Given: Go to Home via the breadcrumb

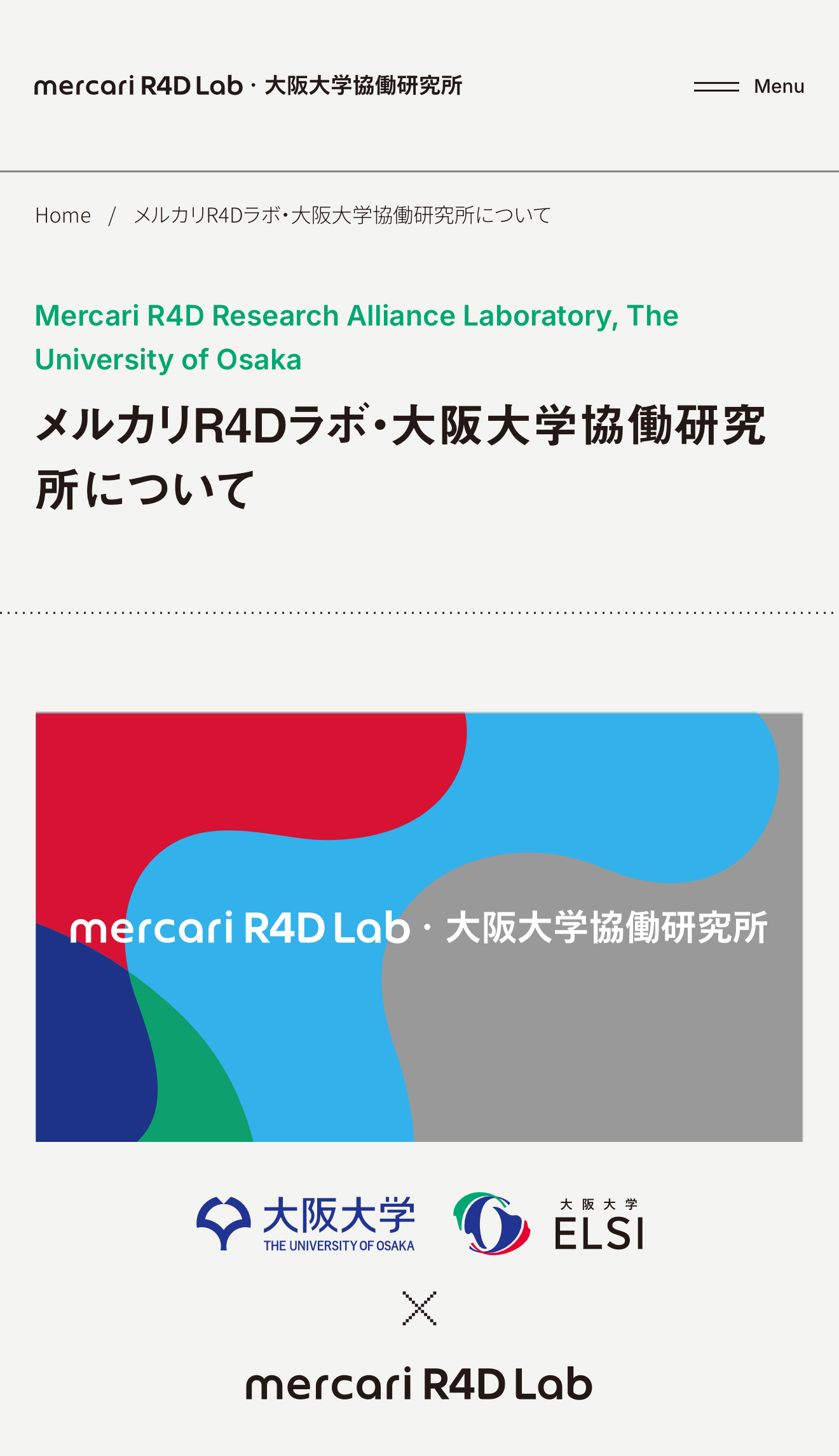Looking at the screenshot, I should [63, 216].
